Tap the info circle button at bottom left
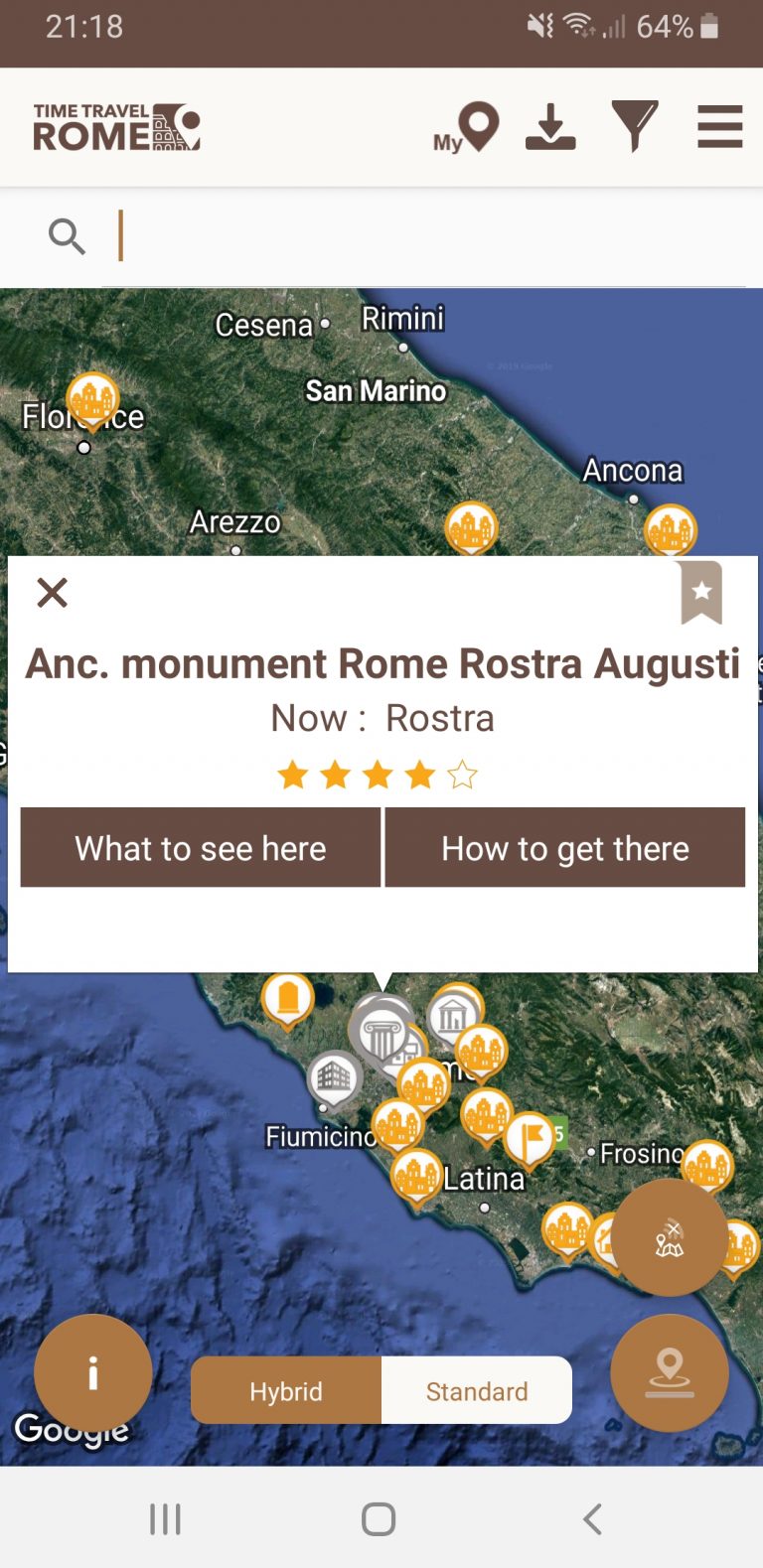The width and height of the screenshot is (763, 1568). coord(92,1372)
